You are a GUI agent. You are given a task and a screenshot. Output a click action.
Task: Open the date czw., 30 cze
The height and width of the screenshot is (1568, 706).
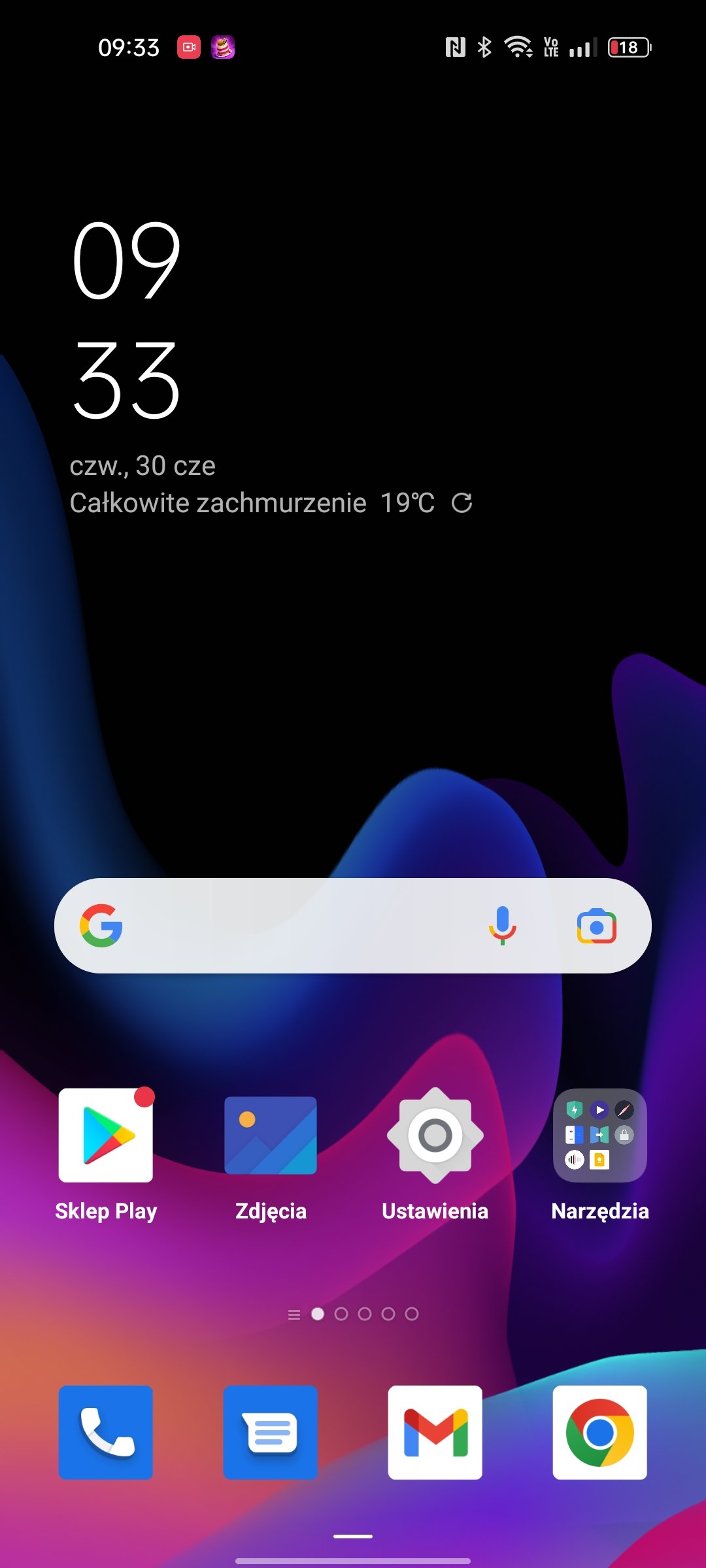[x=143, y=466]
